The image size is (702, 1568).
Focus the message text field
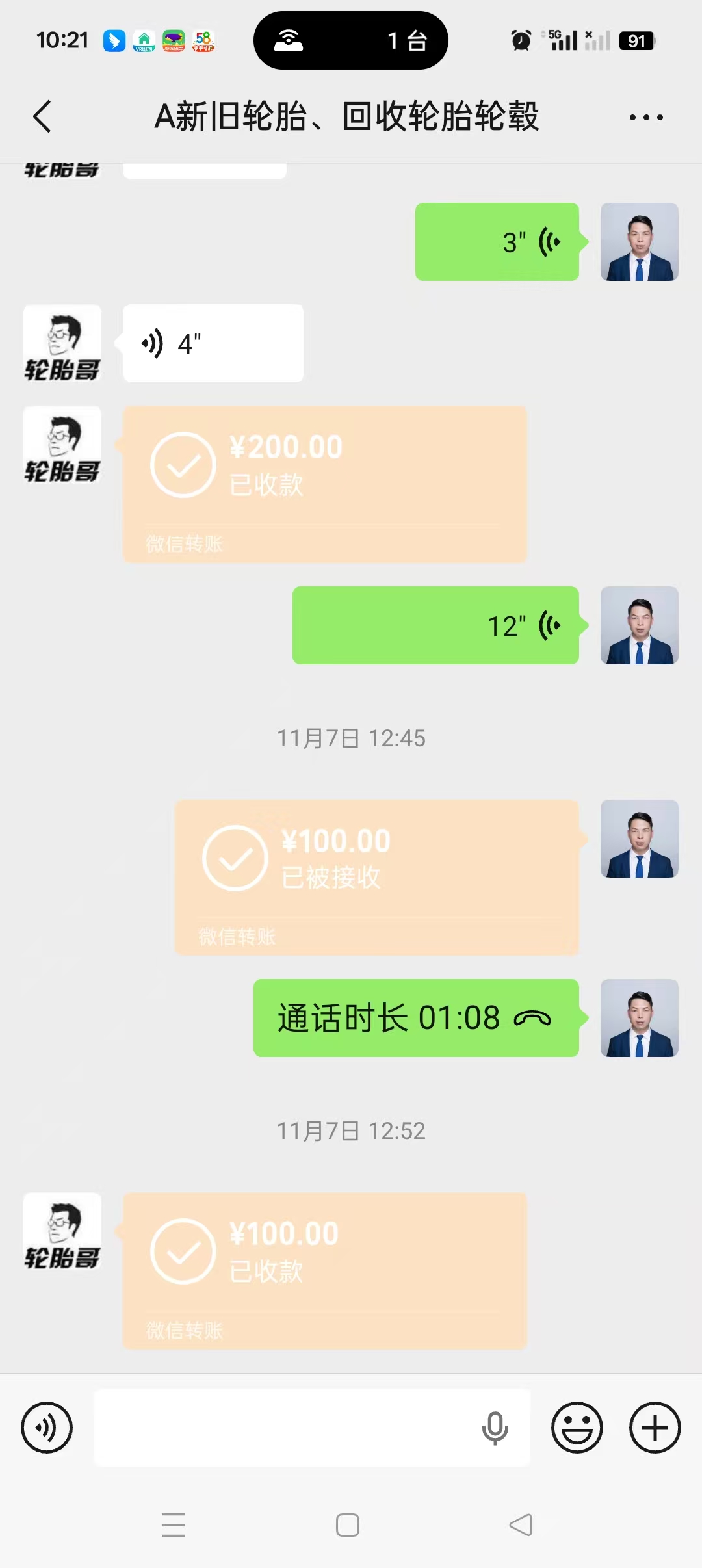(286, 1428)
